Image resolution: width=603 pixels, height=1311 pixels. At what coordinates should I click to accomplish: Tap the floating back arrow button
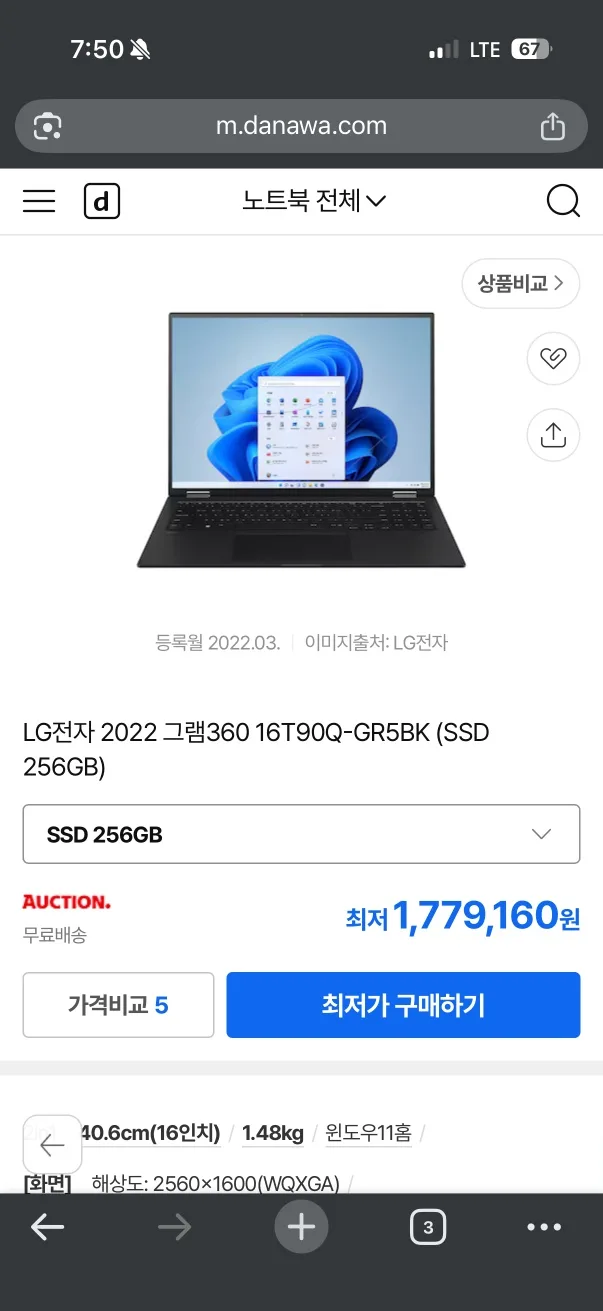[x=52, y=1145]
